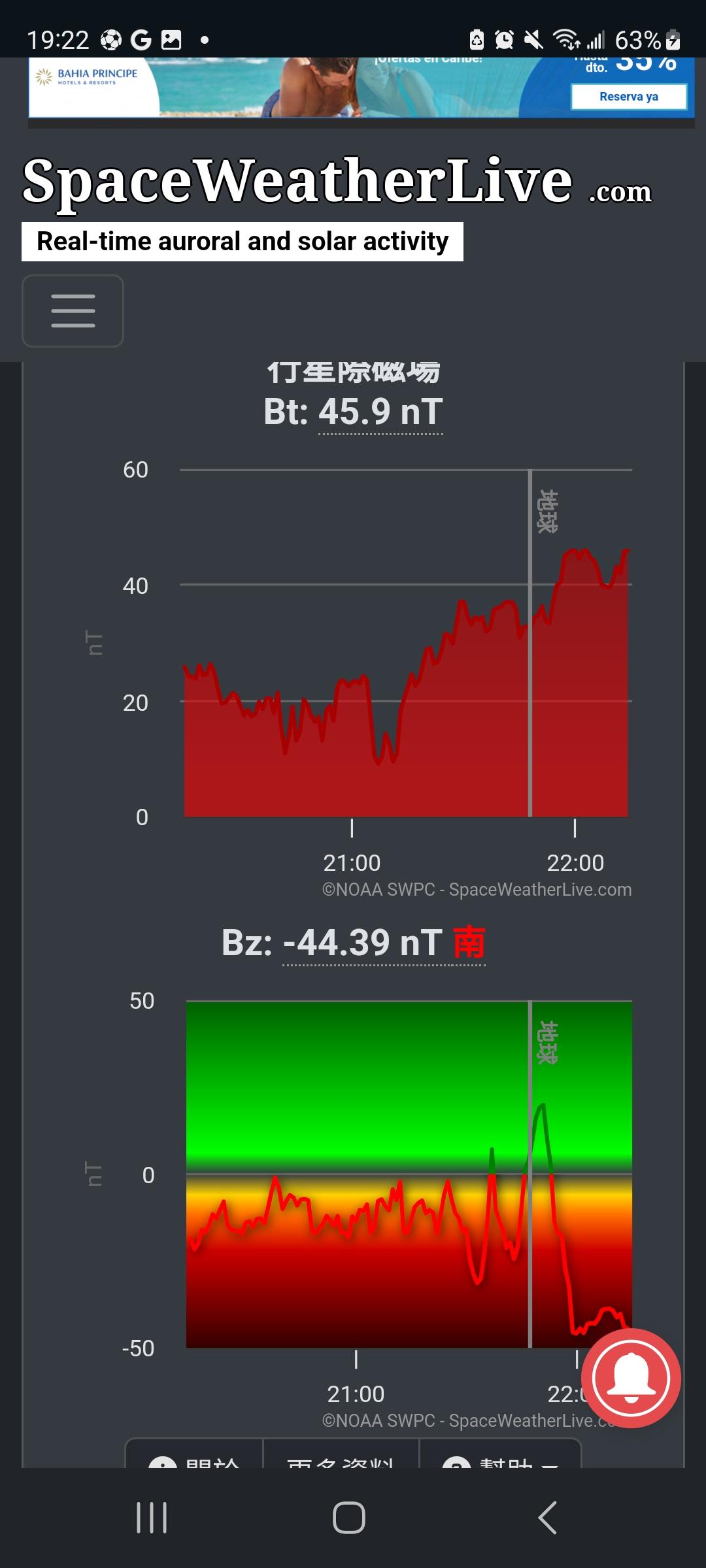Tap the red notification bell button
Screen dimensions: 706x1568
coord(631,1379)
